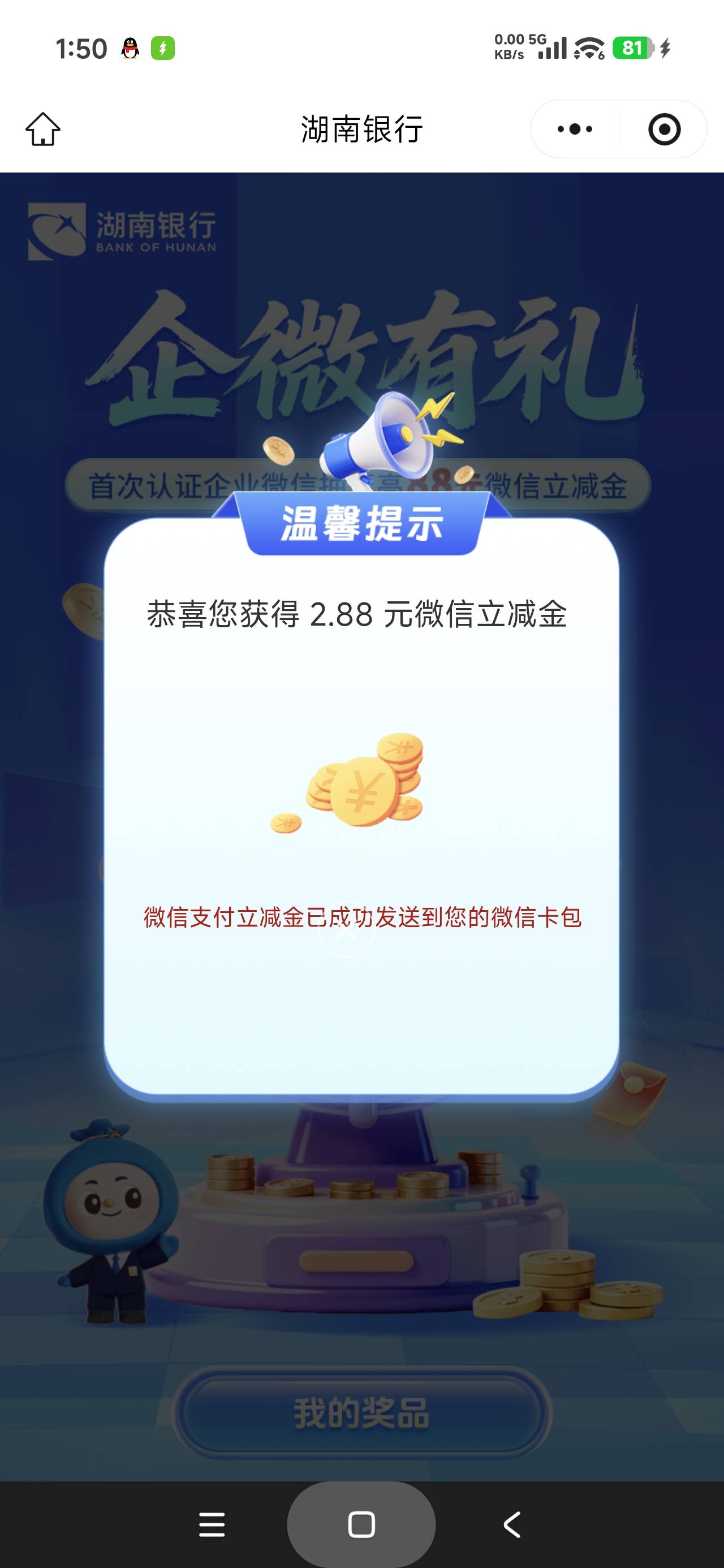Open the recent apps menu button

[x=212, y=1525]
